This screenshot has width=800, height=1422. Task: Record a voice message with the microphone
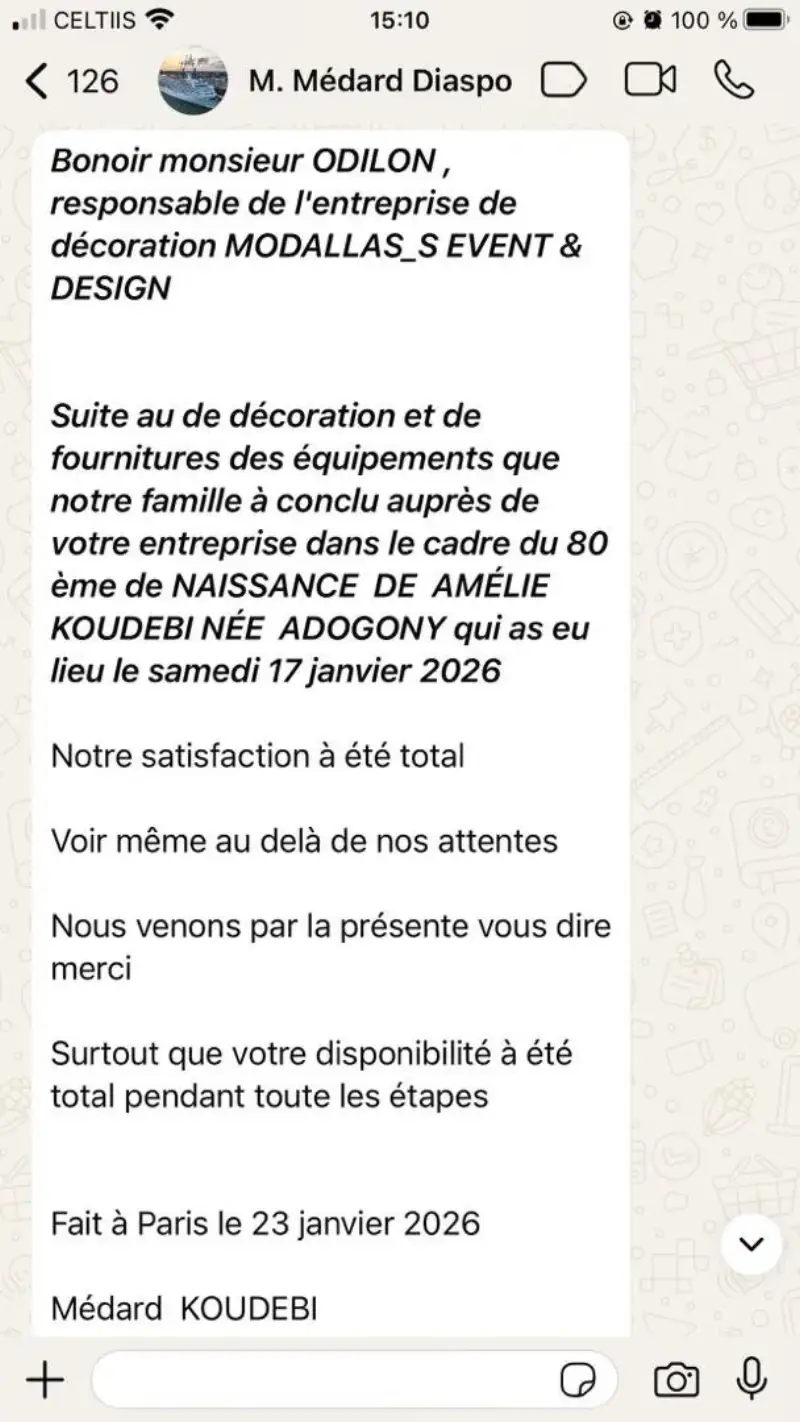point(750,1382)
